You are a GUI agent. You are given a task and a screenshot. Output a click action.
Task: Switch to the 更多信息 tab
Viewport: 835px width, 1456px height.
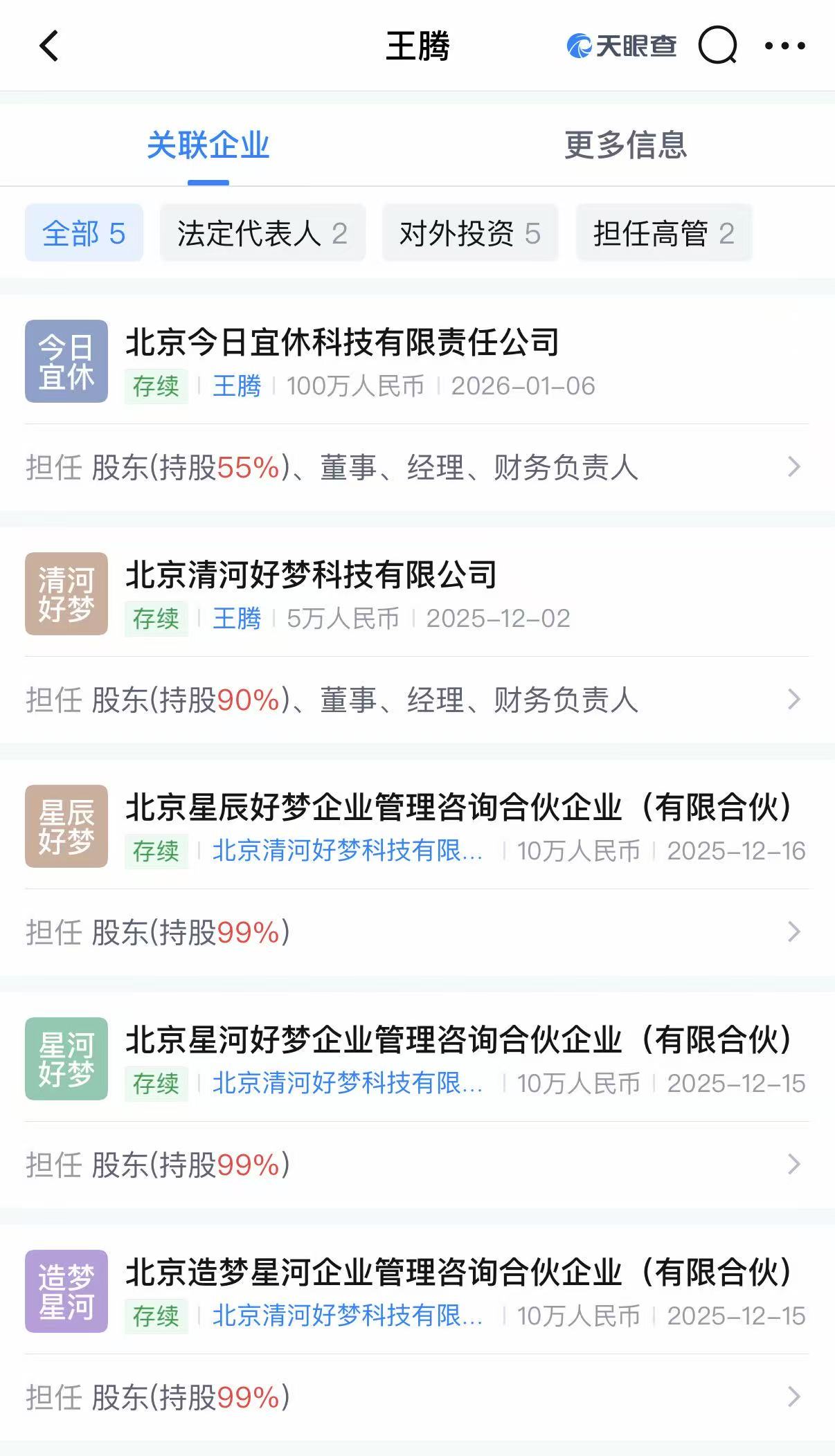coord(625,144)
